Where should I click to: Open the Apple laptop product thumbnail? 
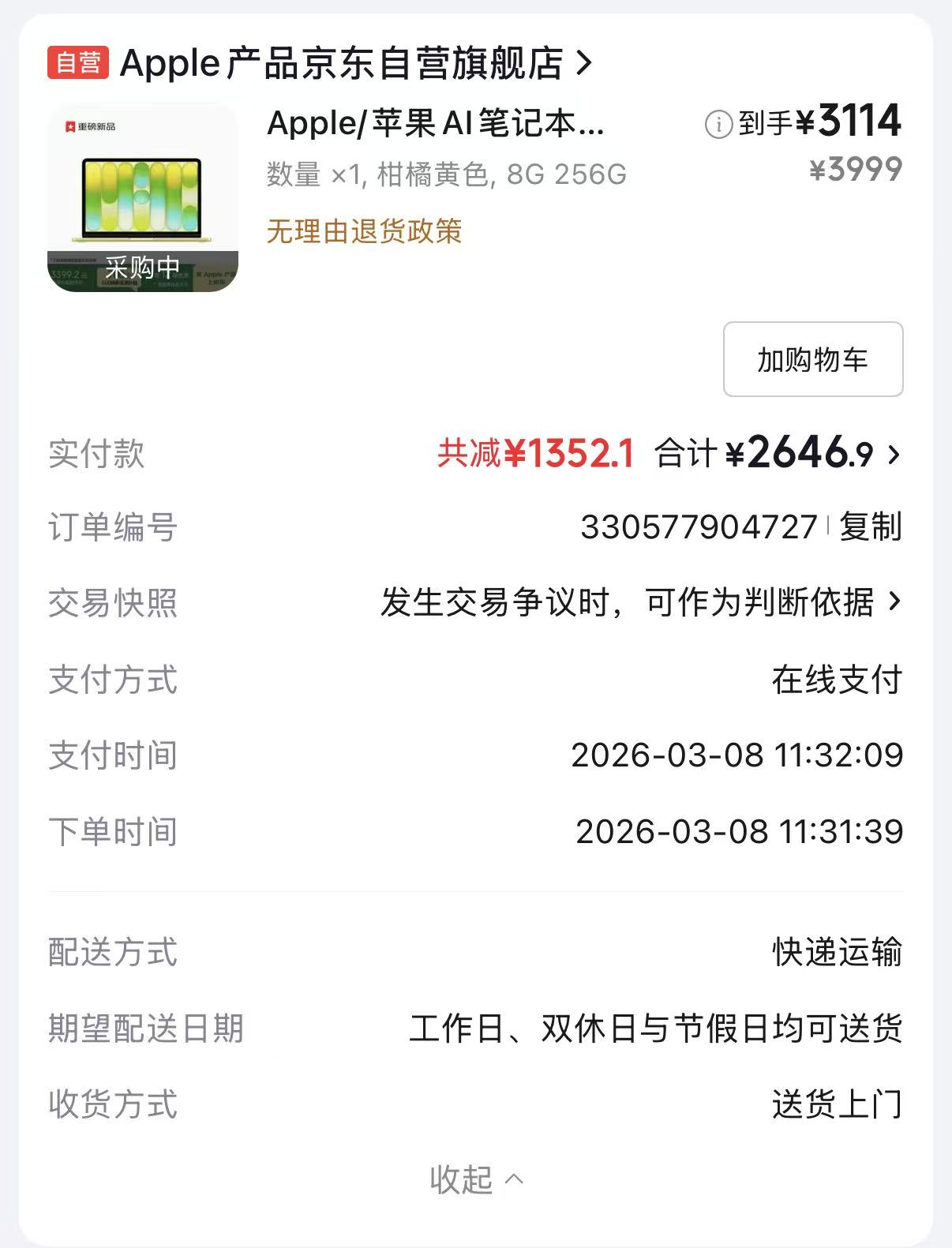143,197
